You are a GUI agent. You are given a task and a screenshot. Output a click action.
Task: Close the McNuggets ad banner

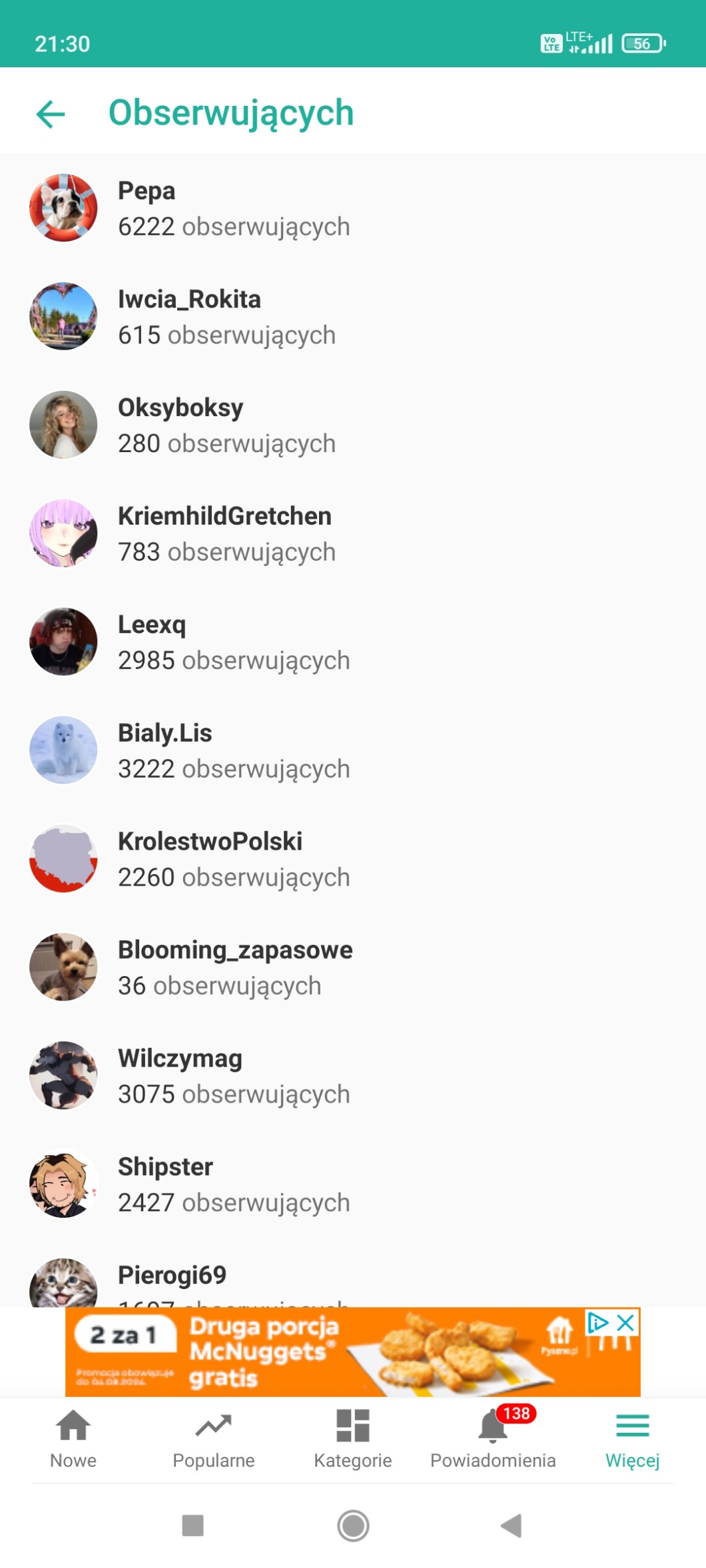pos(625,1322)
